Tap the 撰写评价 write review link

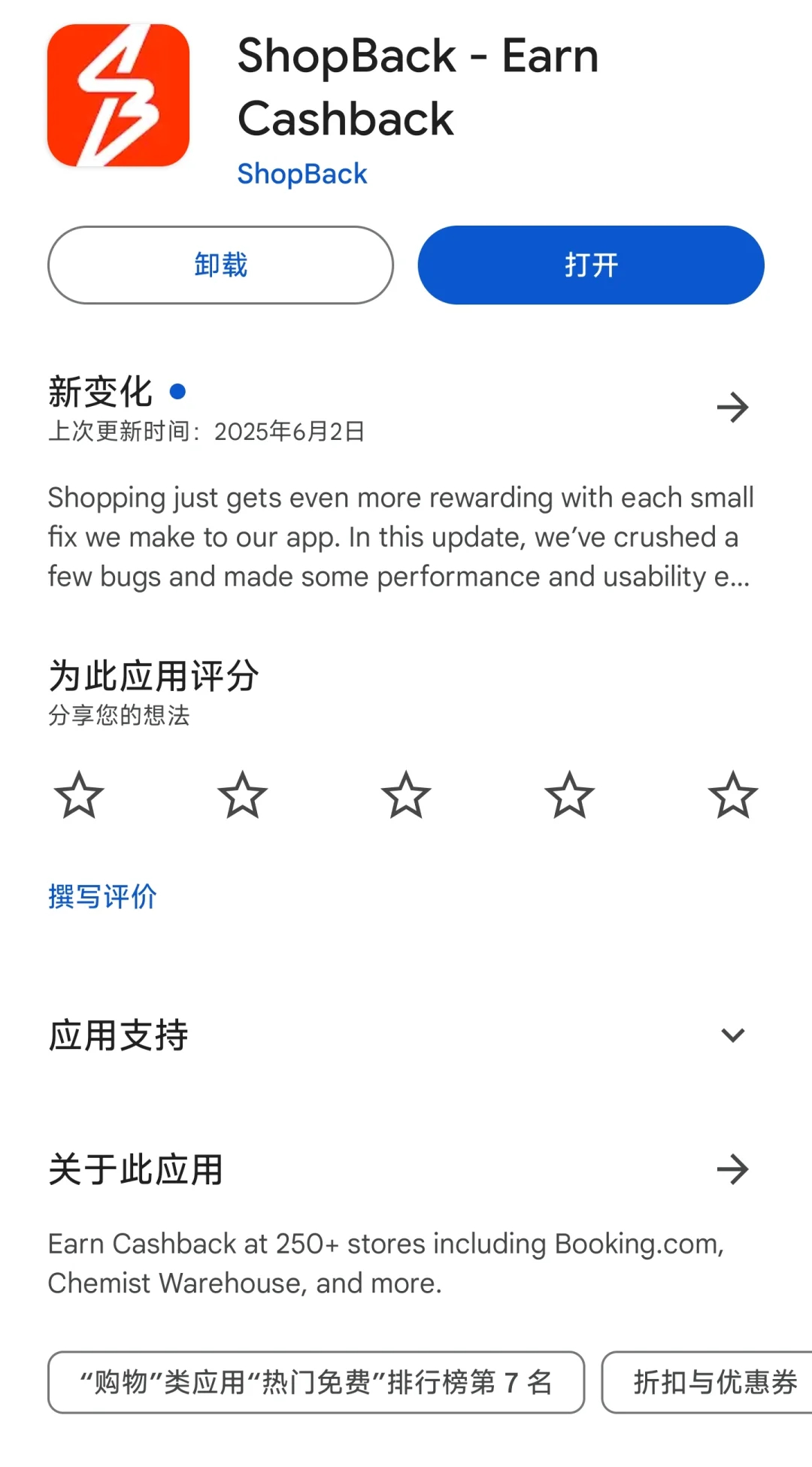(x=102, y=896)
